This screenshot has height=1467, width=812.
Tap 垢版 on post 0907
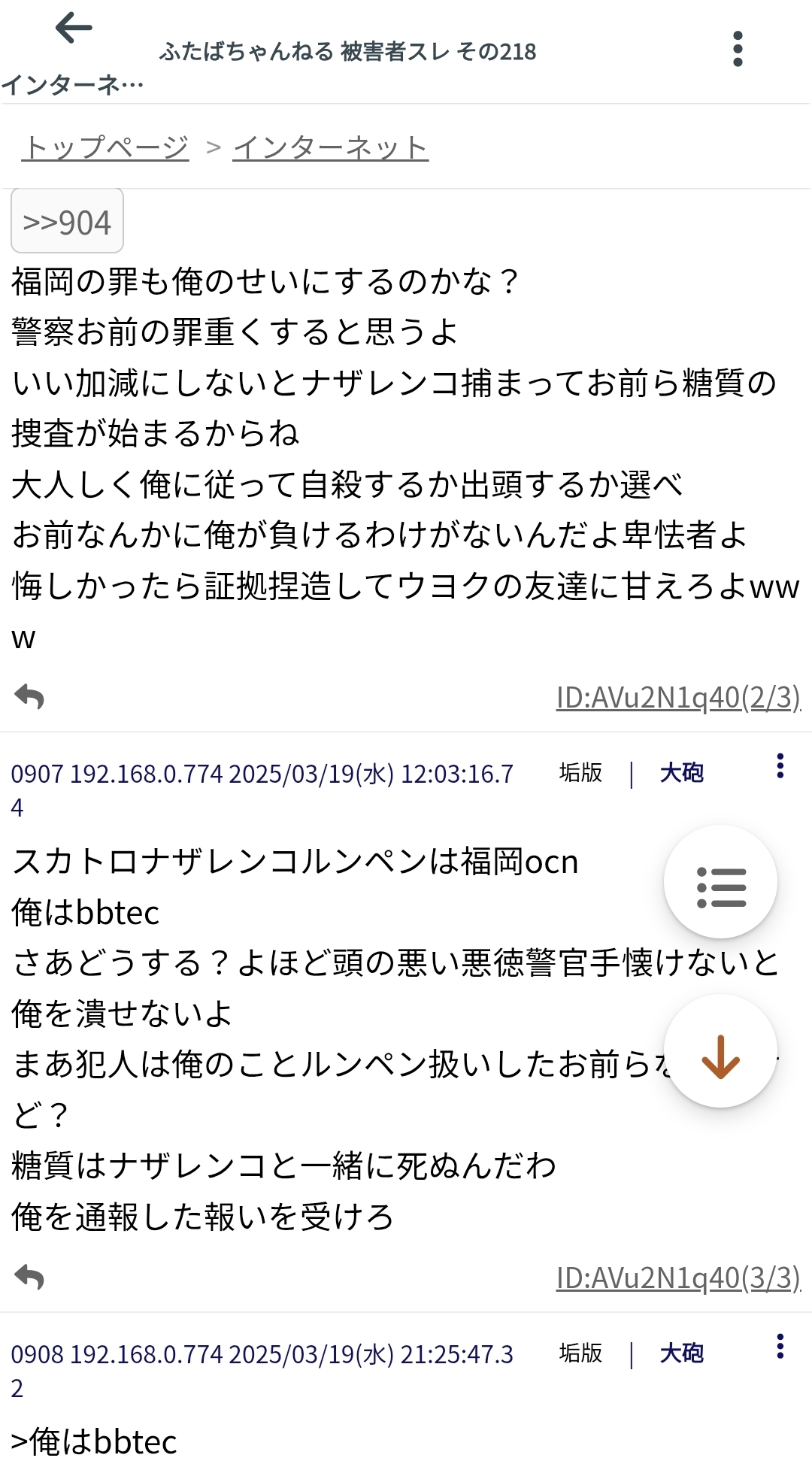point(580,773)
